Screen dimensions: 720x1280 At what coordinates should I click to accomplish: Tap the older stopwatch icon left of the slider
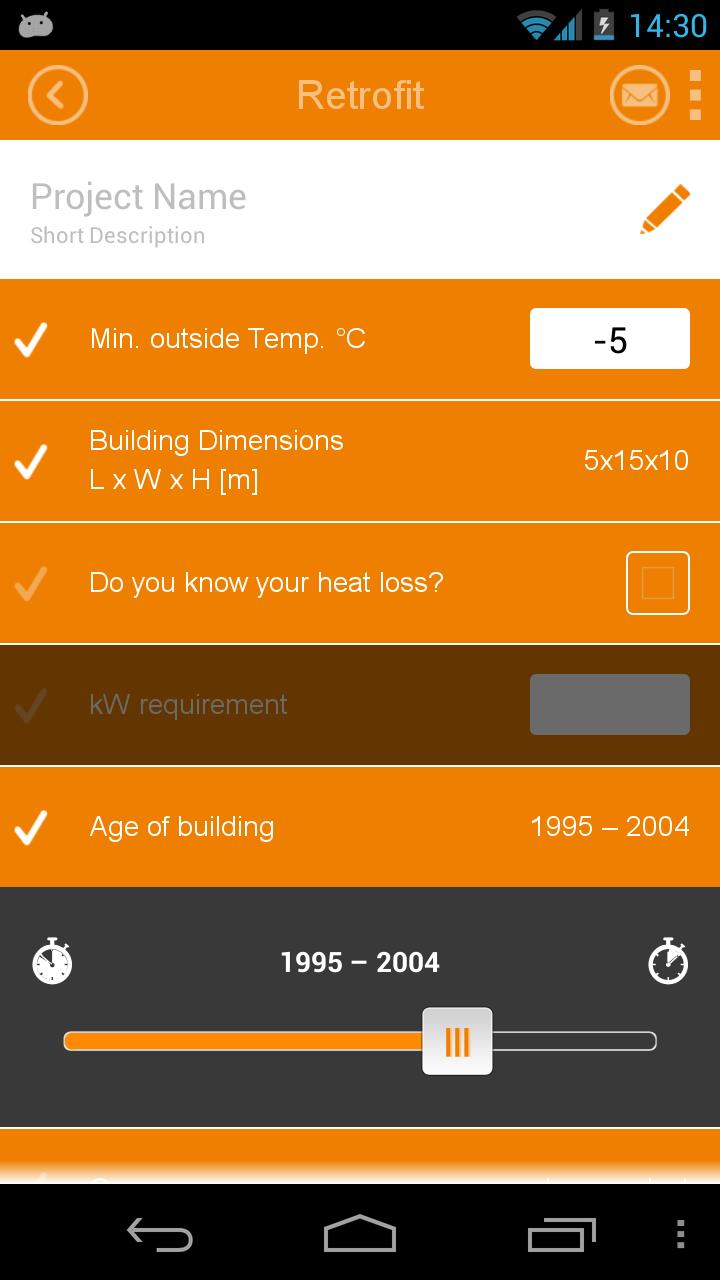(52, 962)
